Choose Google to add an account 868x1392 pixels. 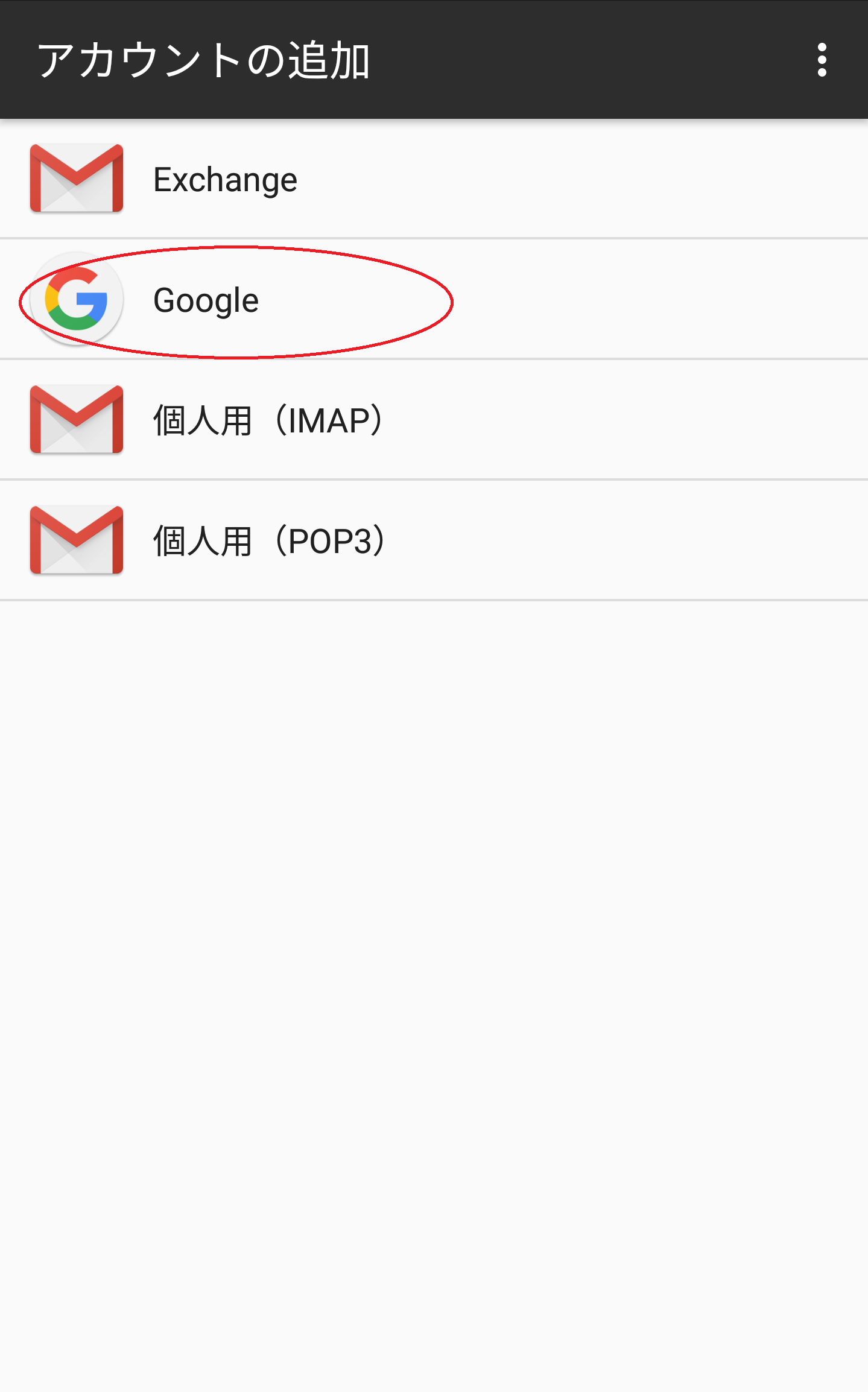pos(434,300)
